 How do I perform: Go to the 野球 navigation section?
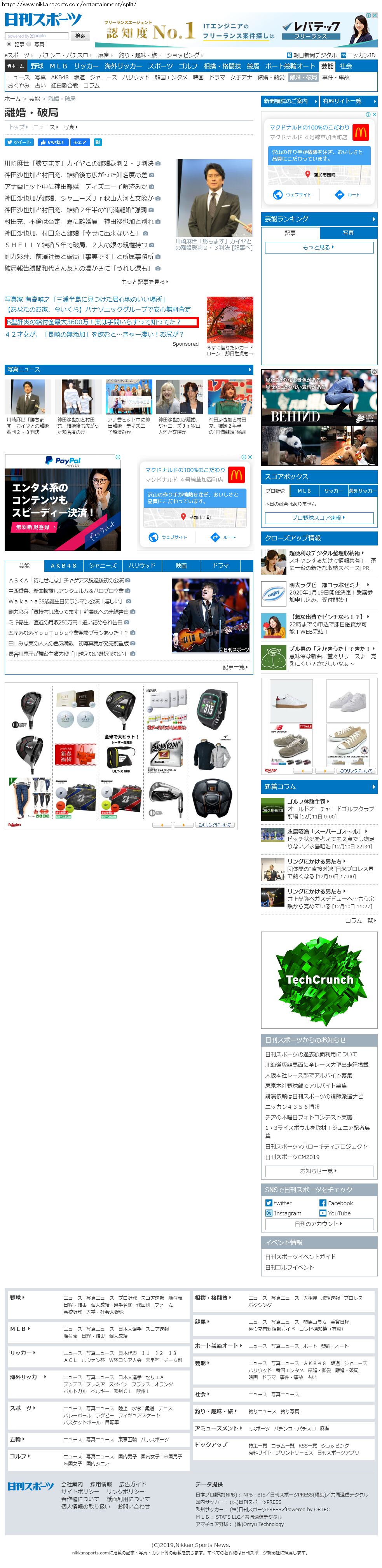(37, 66)
